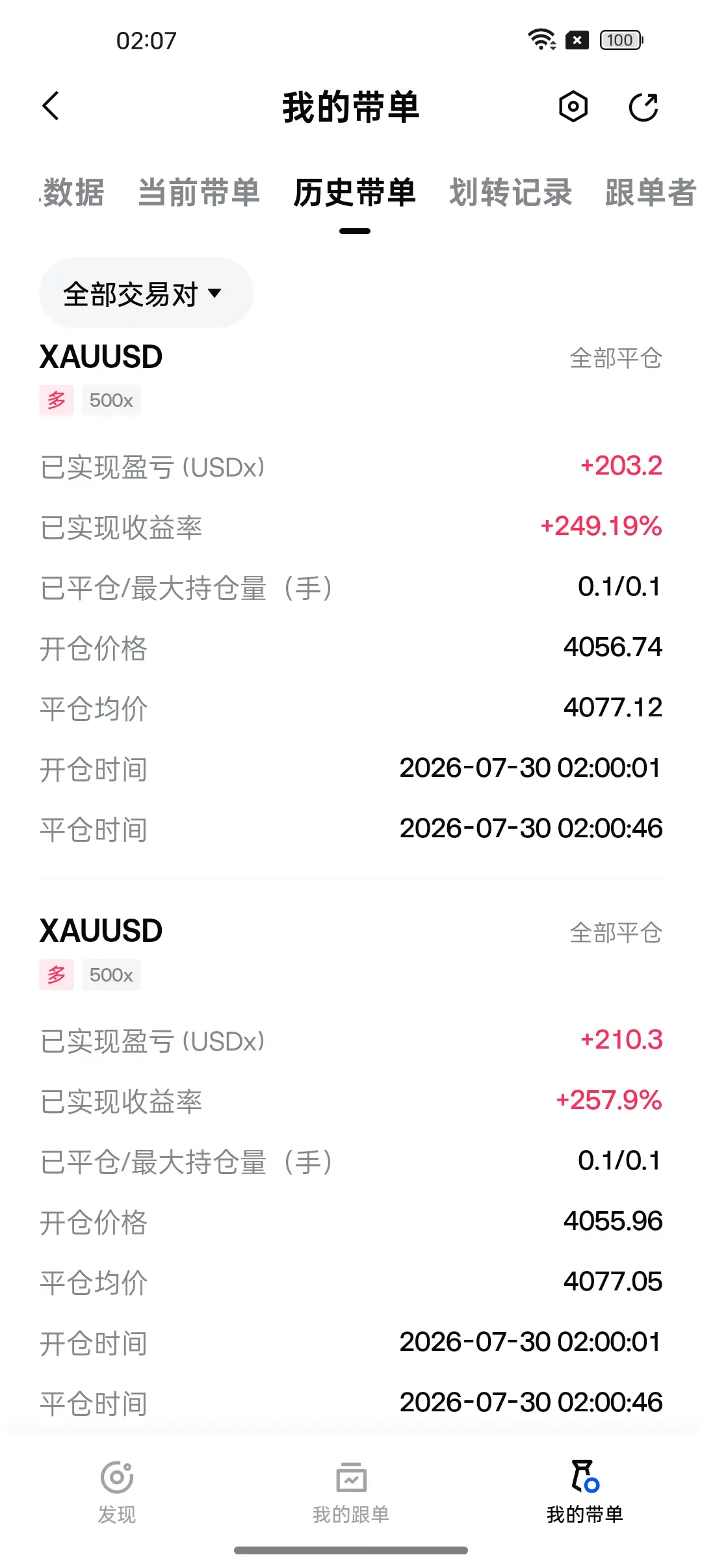Tap the share icon in the header

[643, 107]
